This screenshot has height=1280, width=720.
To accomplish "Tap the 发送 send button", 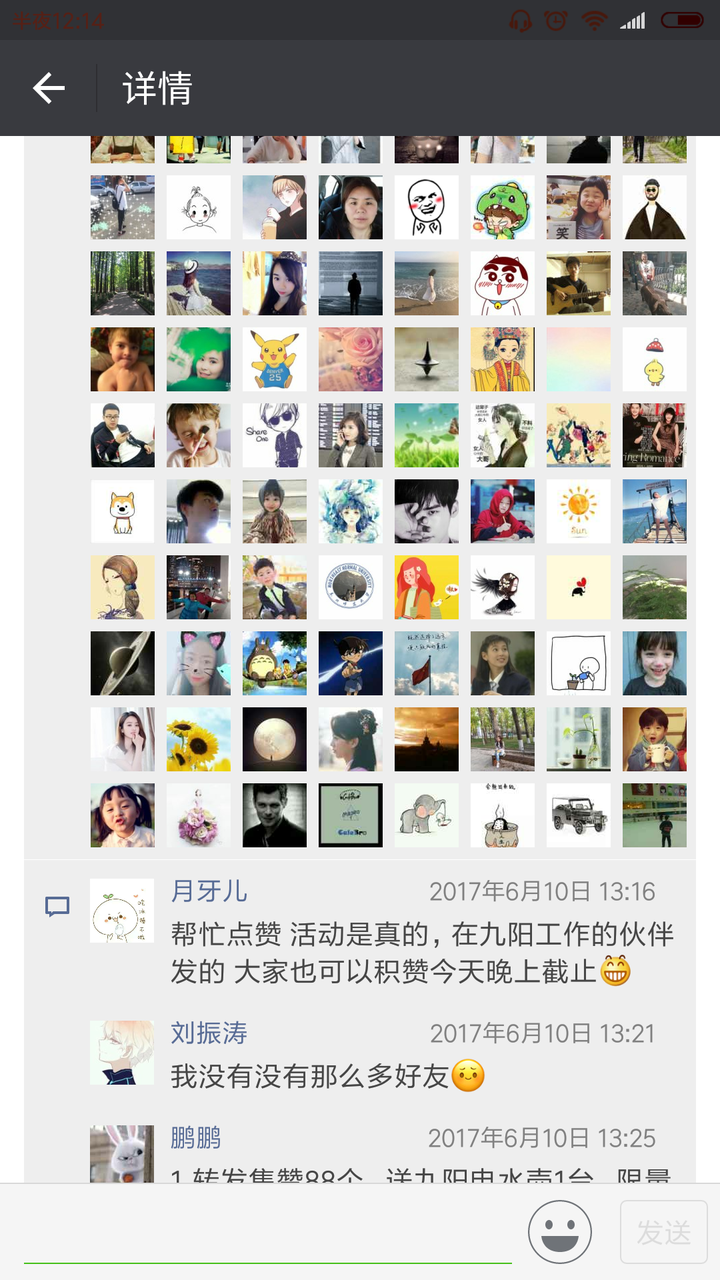I will click(x=664, y=1233).
